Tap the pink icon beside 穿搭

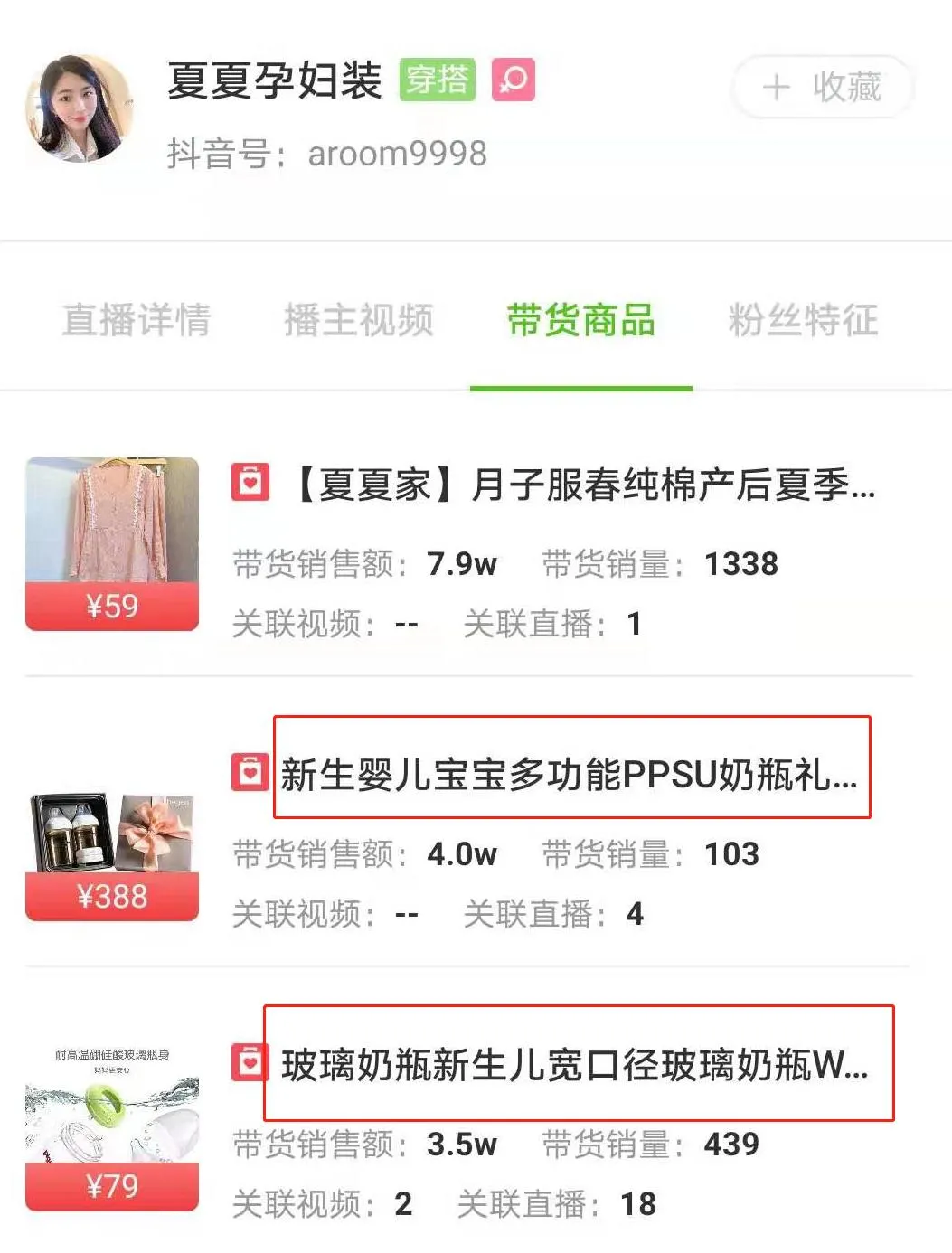[514, 80]
